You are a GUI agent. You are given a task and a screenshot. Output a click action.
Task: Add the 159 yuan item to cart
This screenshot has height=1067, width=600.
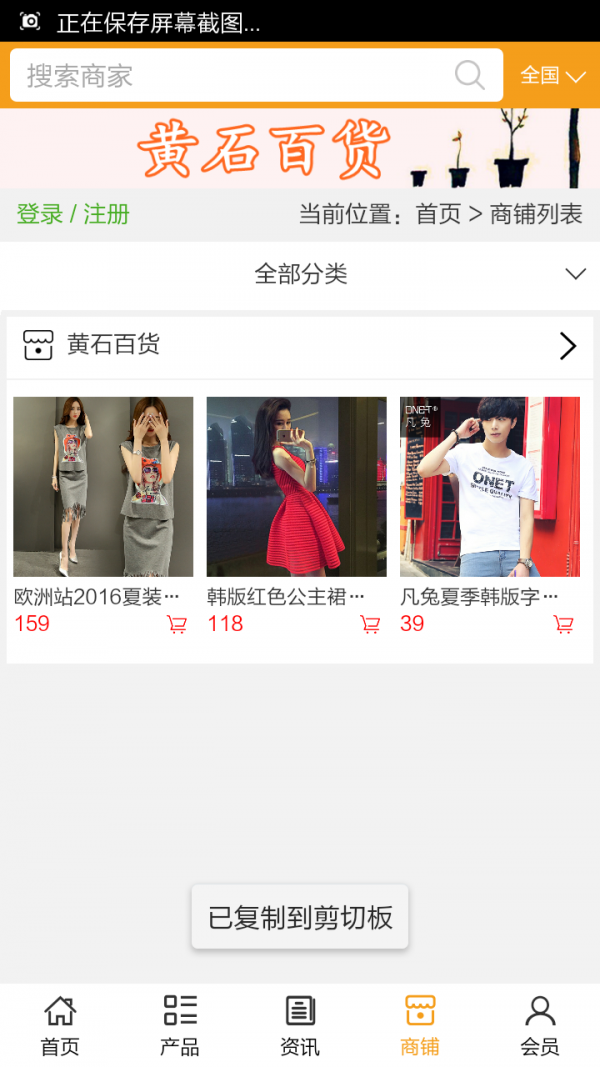tap(177, 625)
